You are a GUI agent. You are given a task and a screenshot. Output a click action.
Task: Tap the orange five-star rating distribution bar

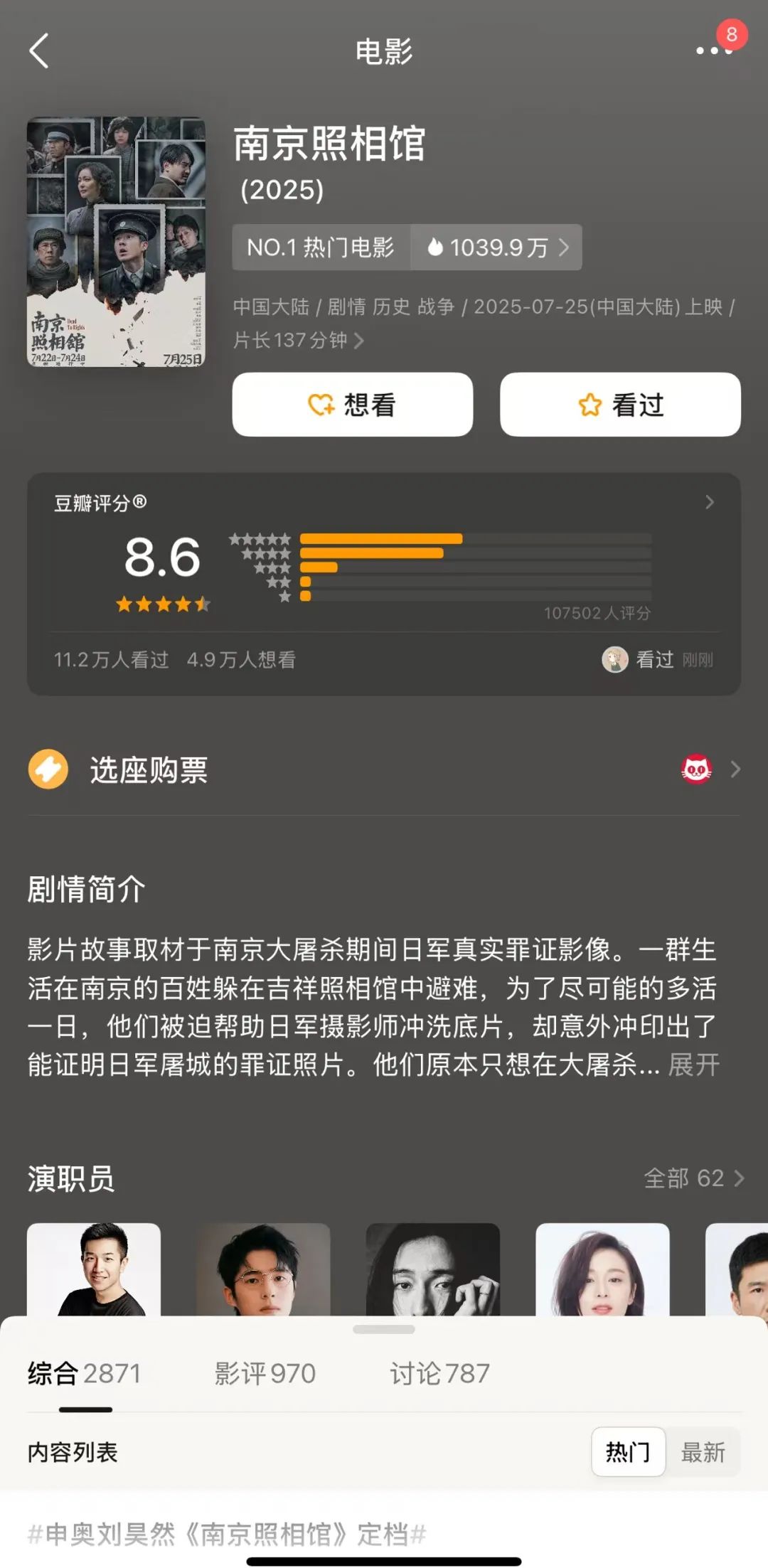click(381, 539)
